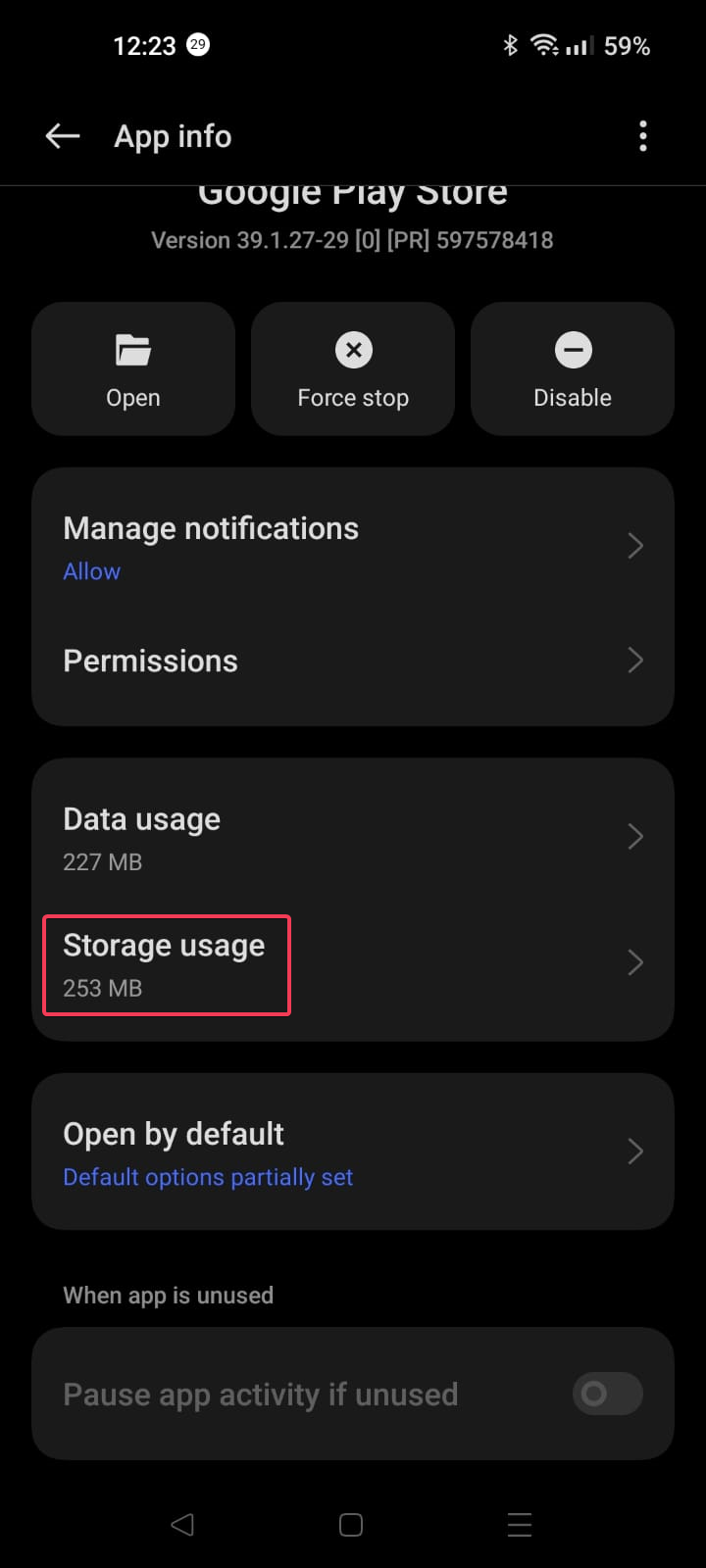Image resolution: width=706 pixels, height=1568 pixels.
Task: Tap the system home button
Action: click(351, 1525)
